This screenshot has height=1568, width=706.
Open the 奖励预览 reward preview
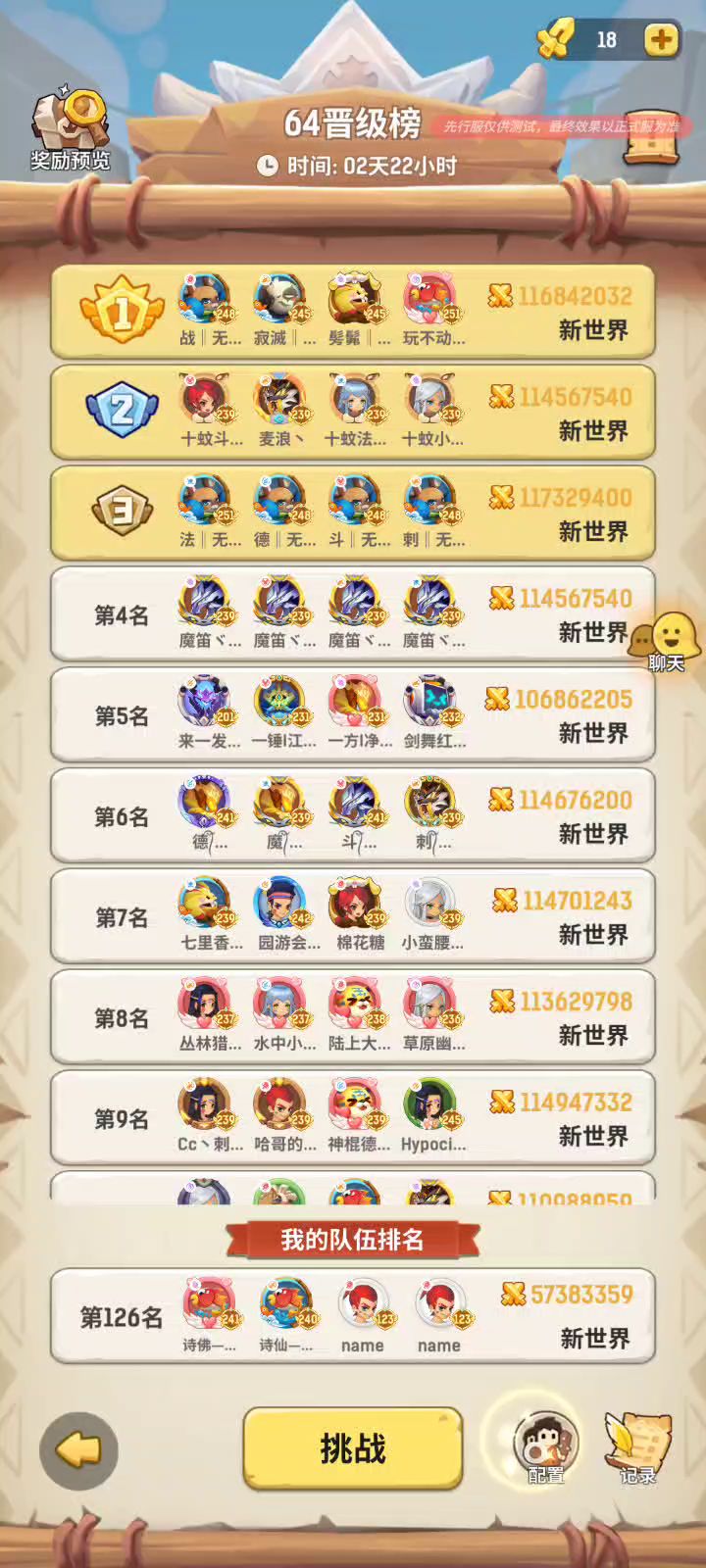coord(70,132)
